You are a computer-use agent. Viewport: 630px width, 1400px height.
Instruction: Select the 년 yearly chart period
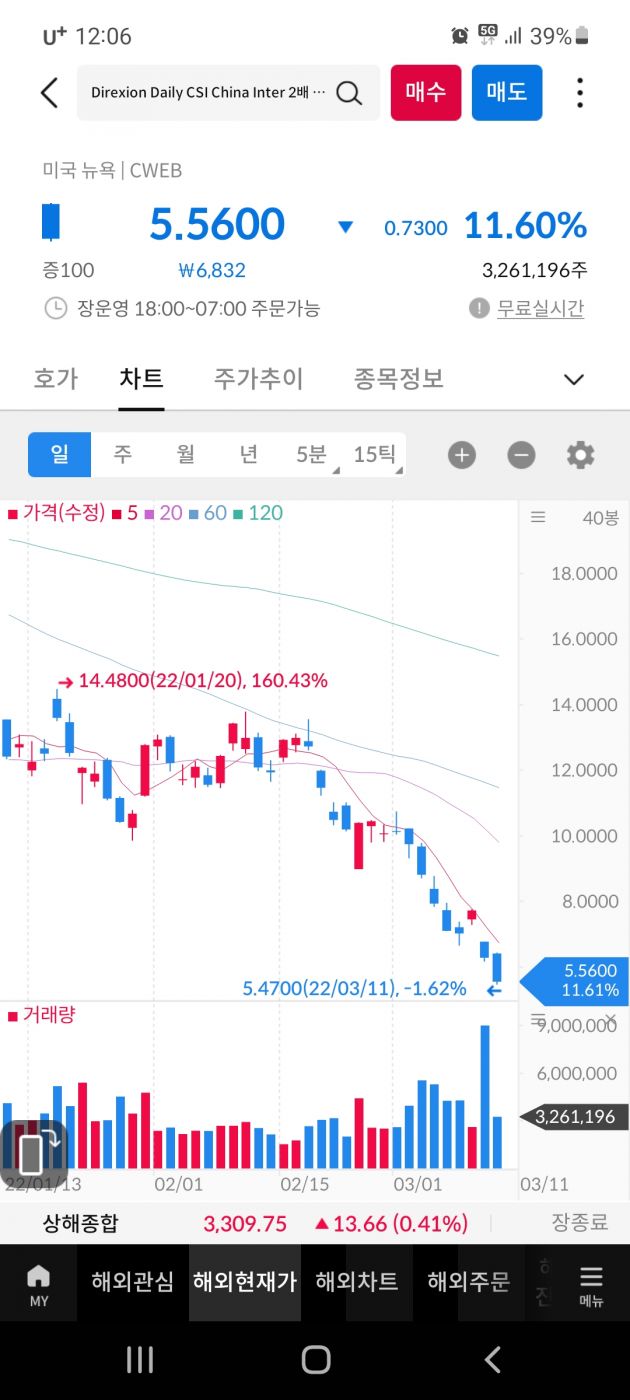tap(248, 455)
